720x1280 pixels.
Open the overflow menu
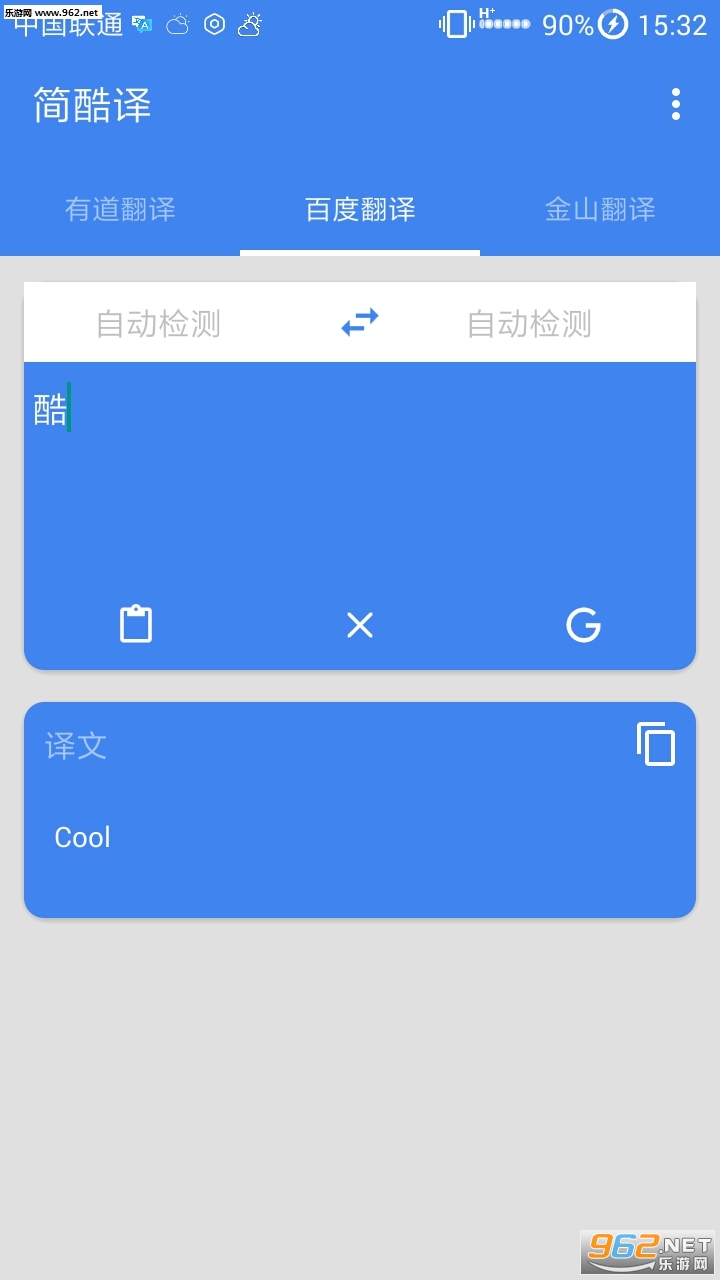[x=676, y=104]
